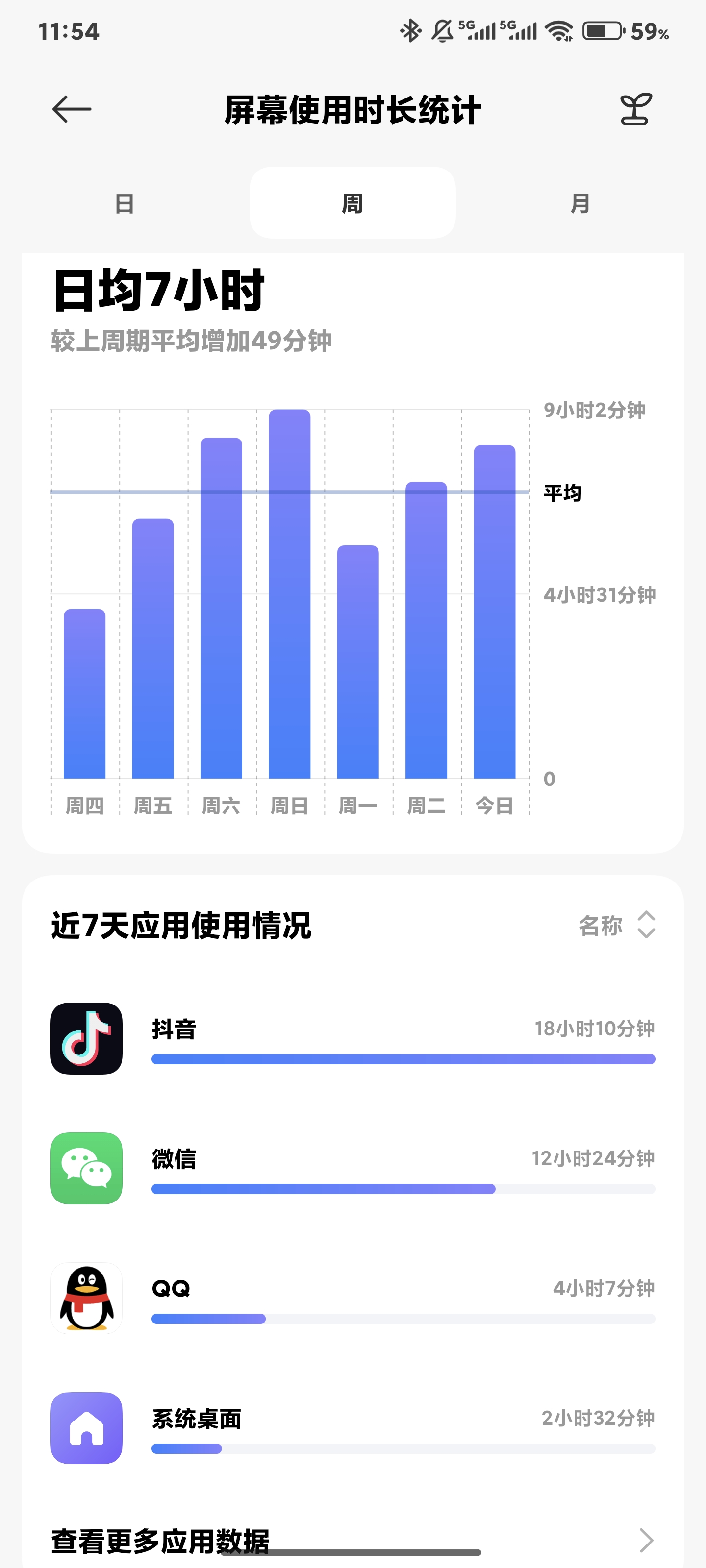The height and width of the screenshot is (1568, 706).
Task: View QQ usage details
Action: (x=353, y=1298)
